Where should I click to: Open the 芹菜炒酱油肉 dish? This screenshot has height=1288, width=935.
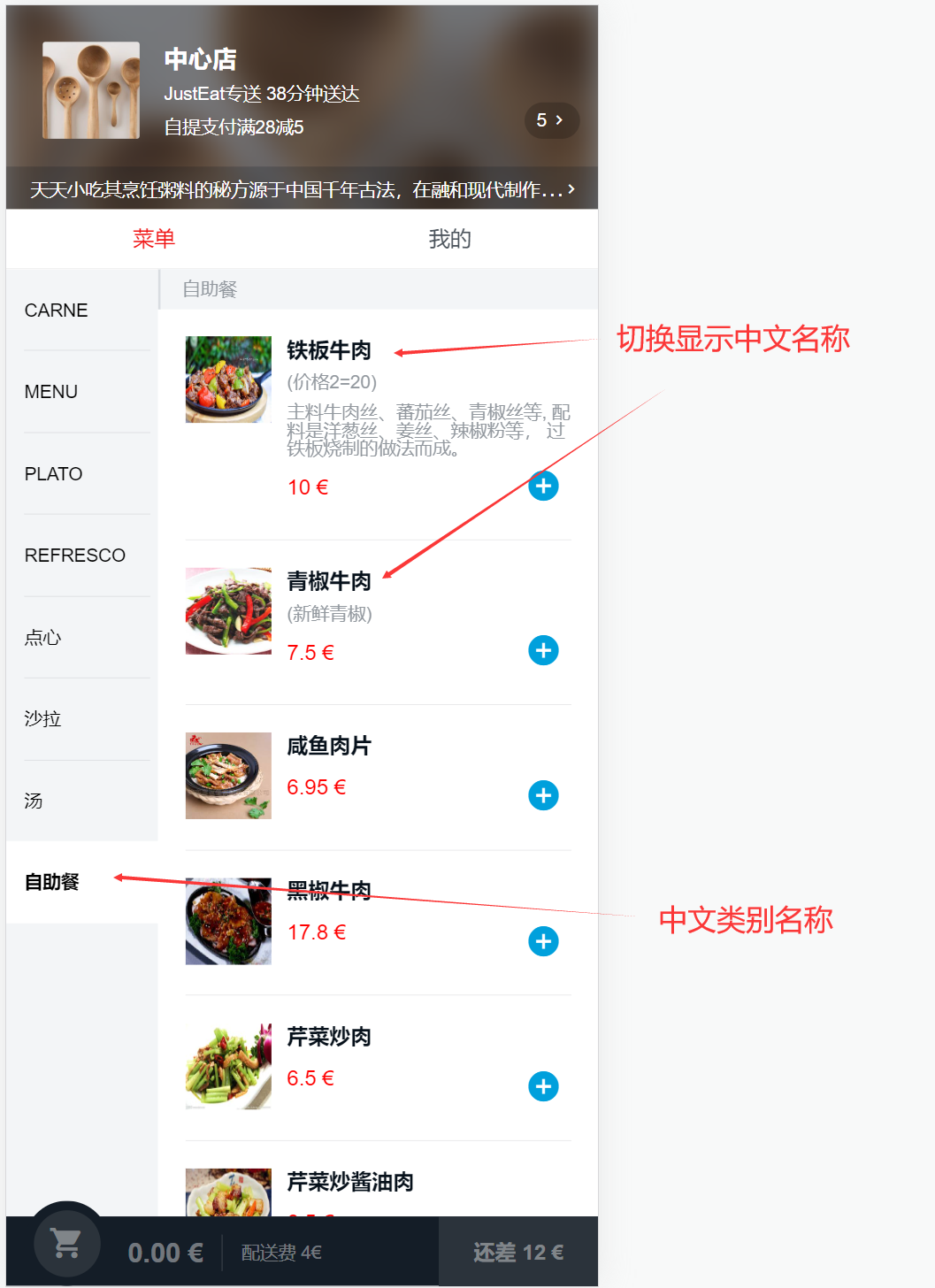[x=350, y=1182]
